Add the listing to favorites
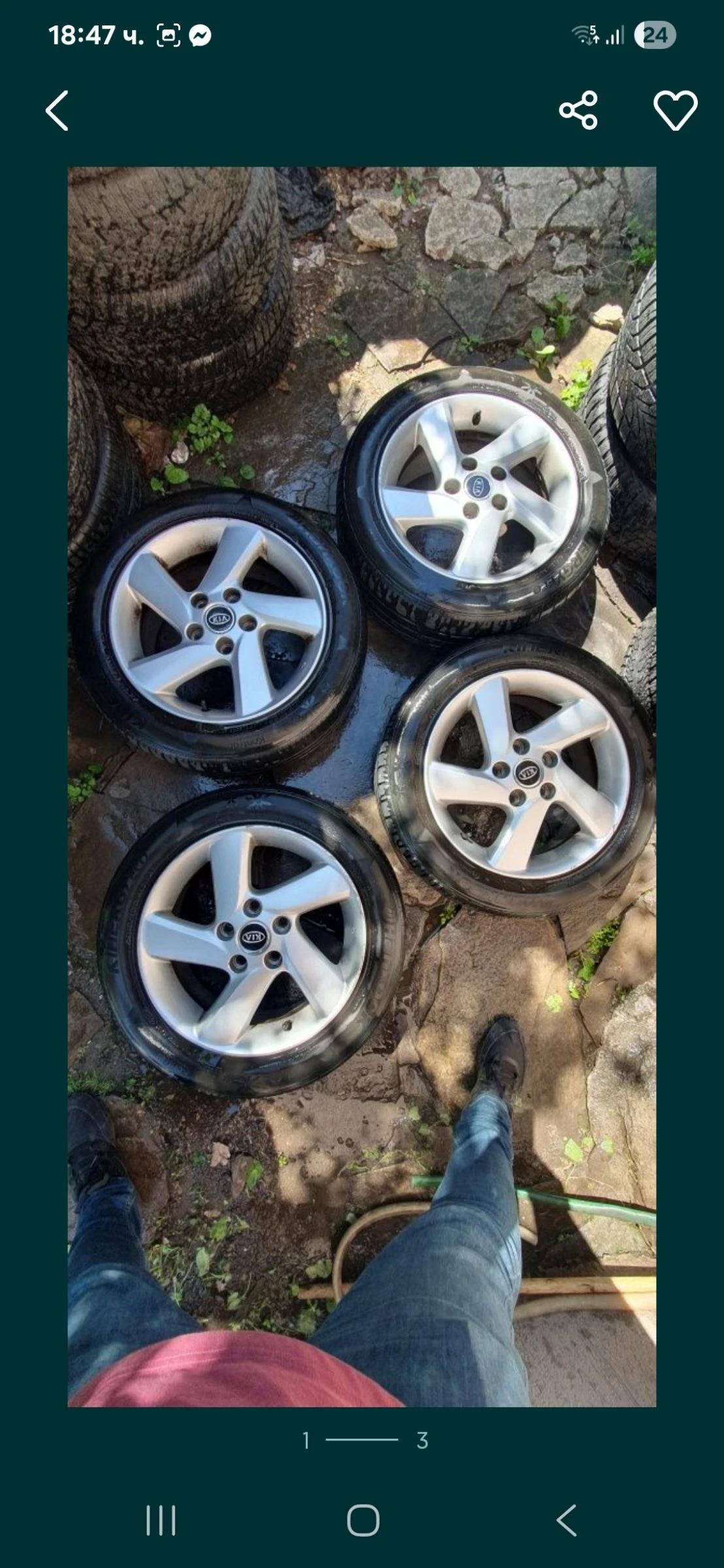 pyautogui.click(x=676, y=110)
